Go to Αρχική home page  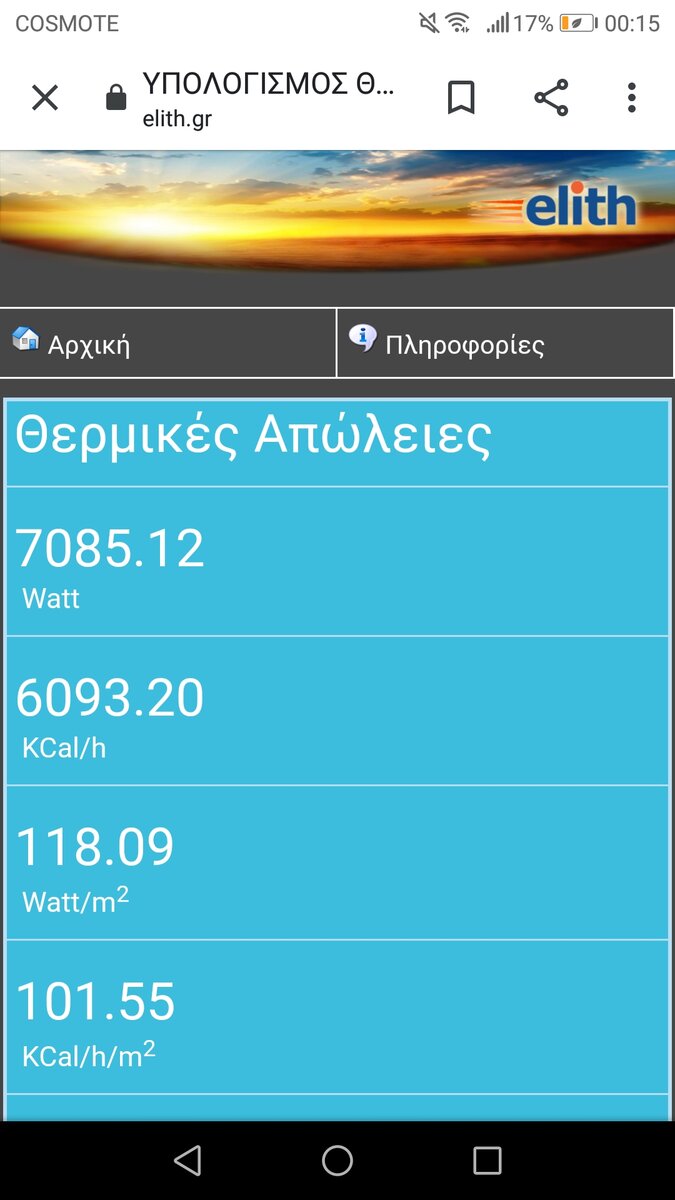point(168,343)
